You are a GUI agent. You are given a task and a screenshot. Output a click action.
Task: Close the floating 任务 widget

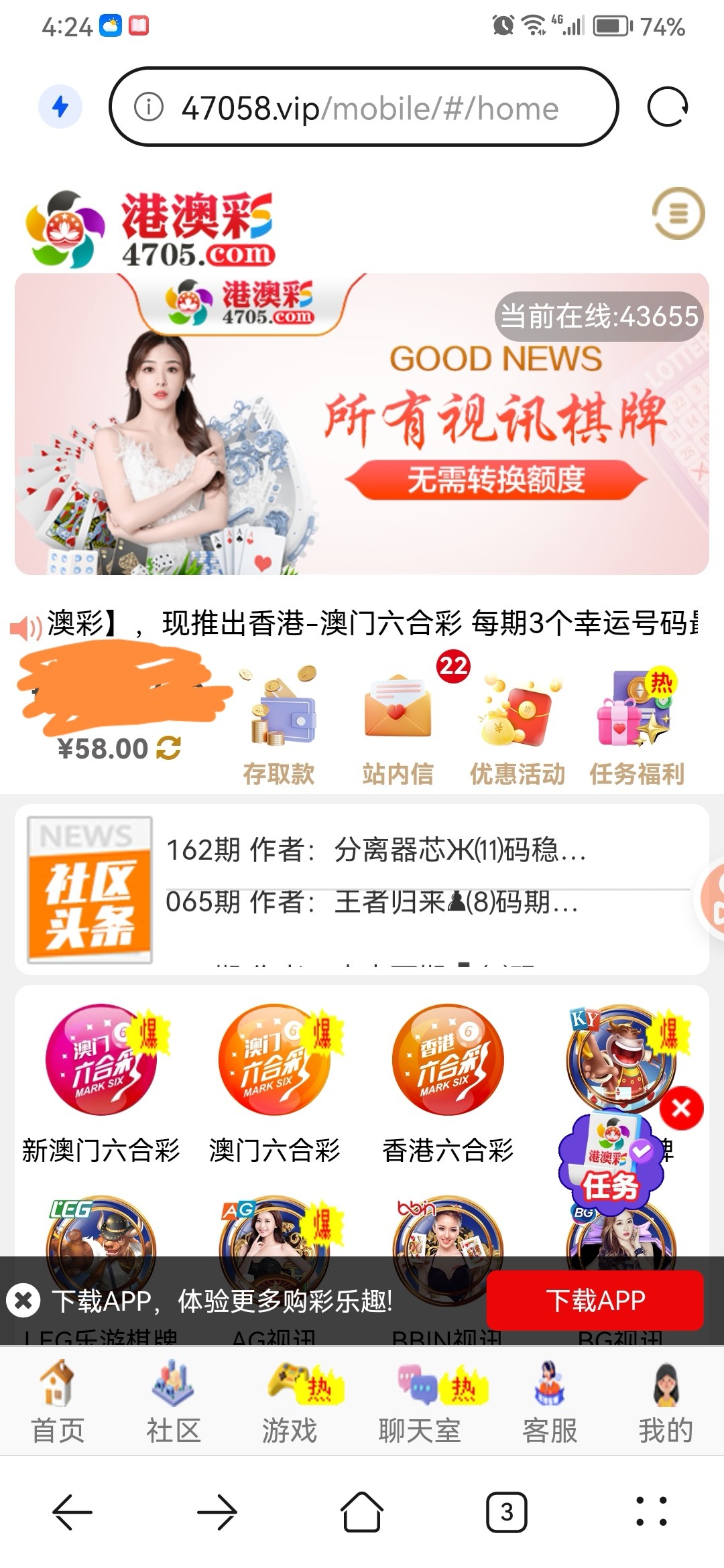(680, 1108)
